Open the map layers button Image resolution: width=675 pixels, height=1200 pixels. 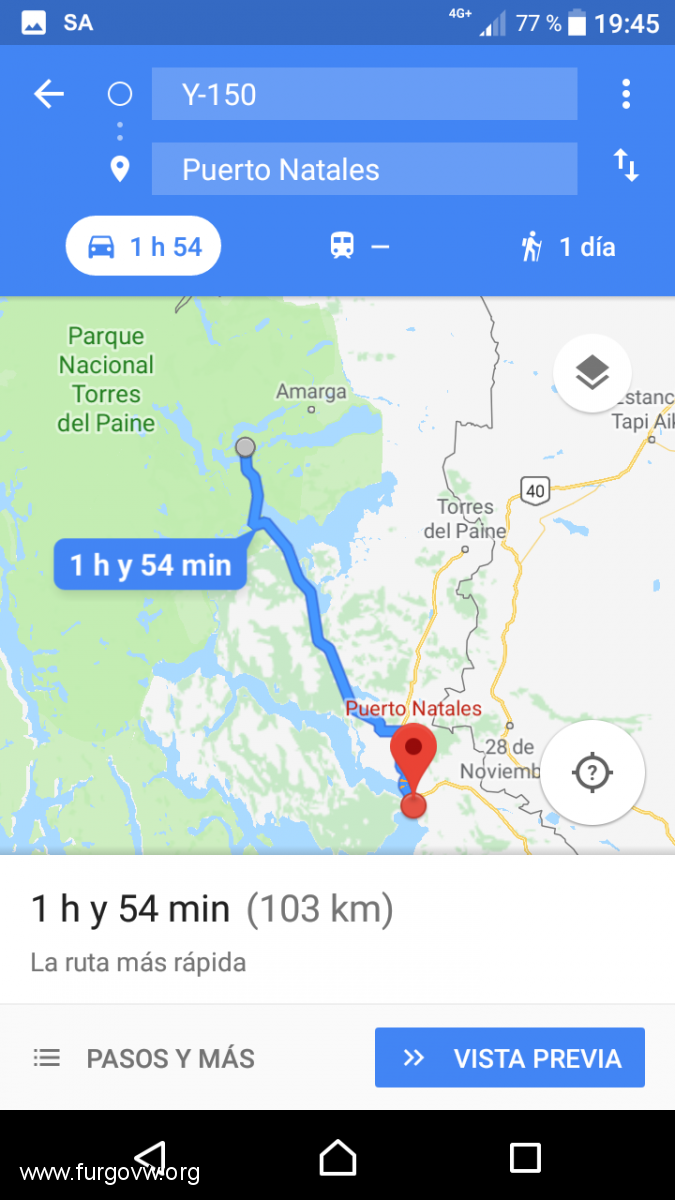pyautogui.click(x=592, y=373)
